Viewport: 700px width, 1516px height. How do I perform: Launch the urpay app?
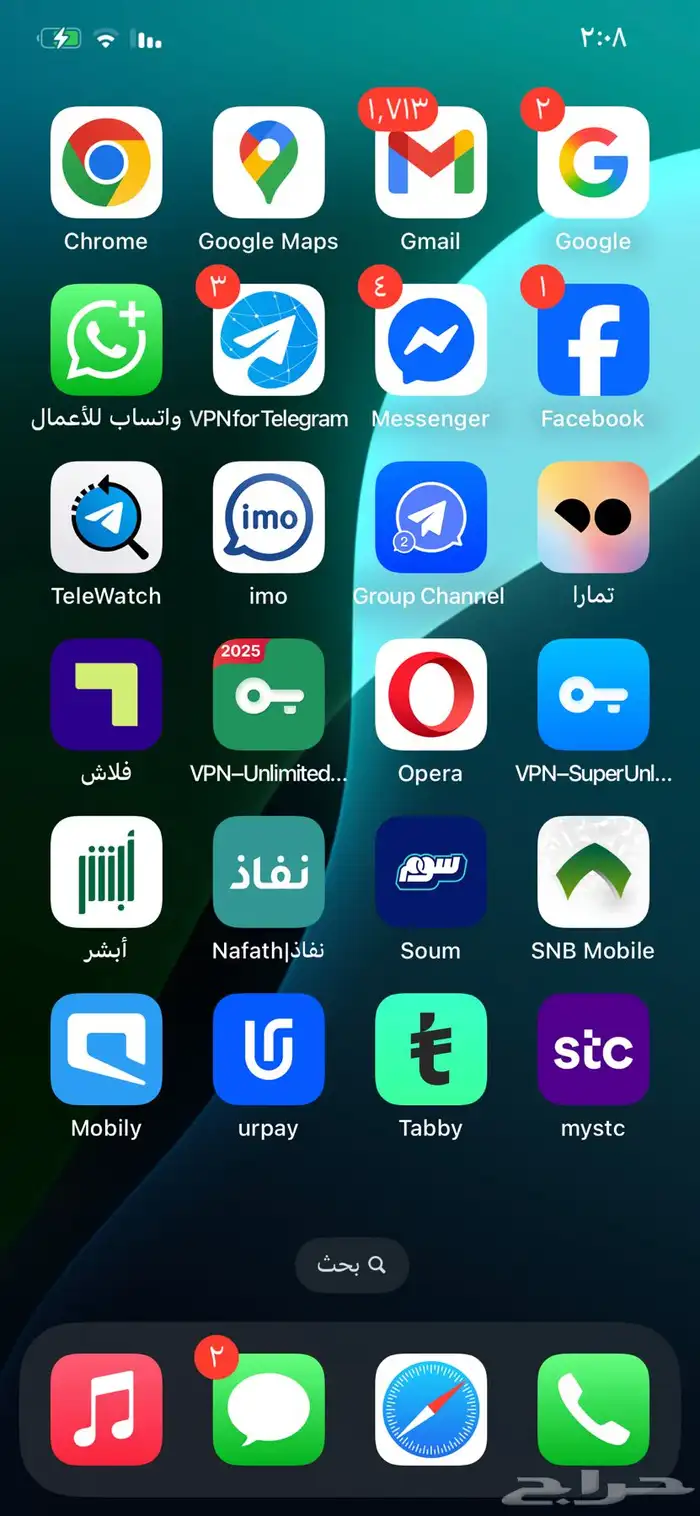pyautogui.click(x=268, y=1049)
